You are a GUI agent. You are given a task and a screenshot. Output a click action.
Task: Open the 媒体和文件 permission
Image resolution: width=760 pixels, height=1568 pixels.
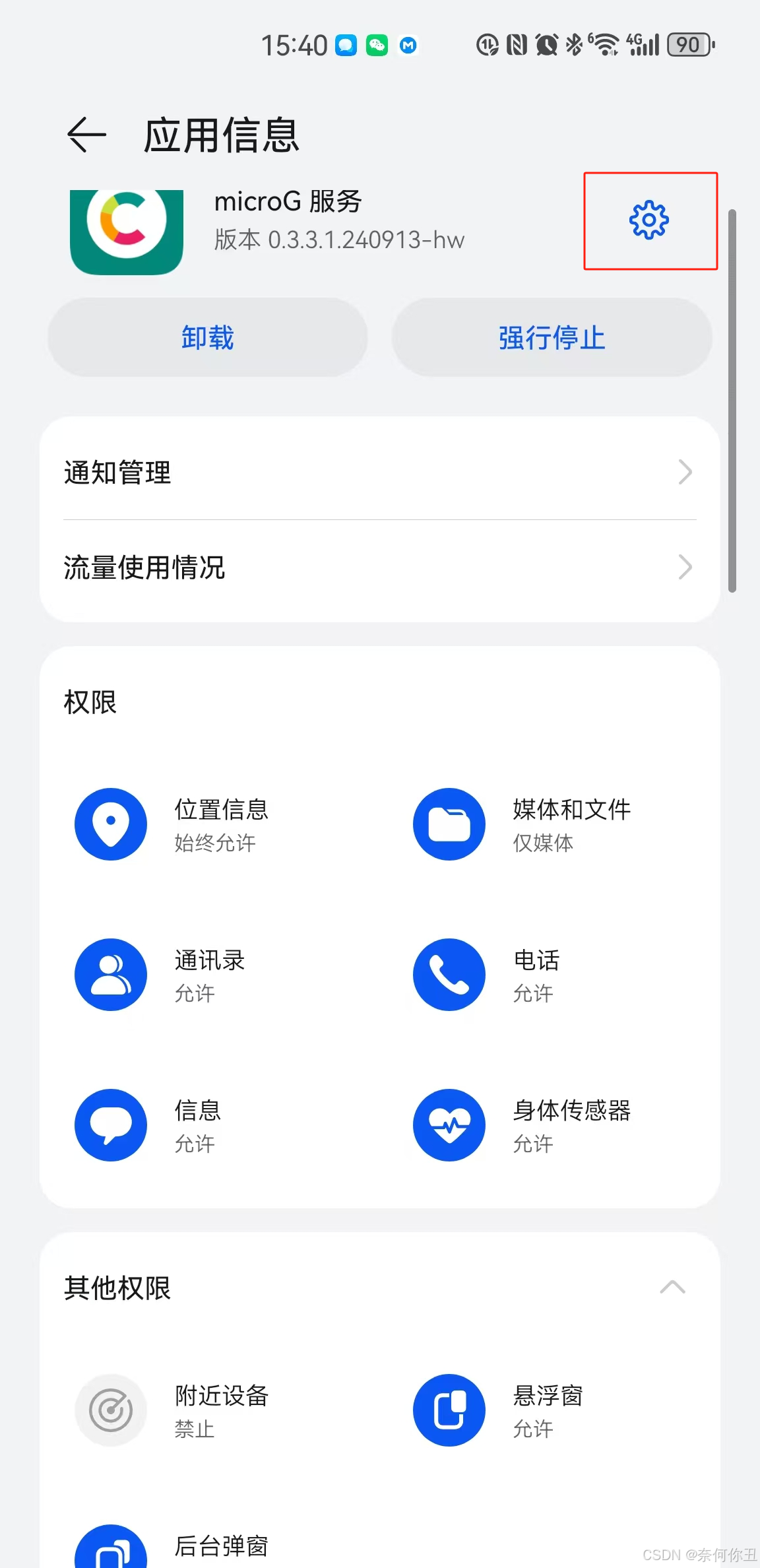[521, 824]
